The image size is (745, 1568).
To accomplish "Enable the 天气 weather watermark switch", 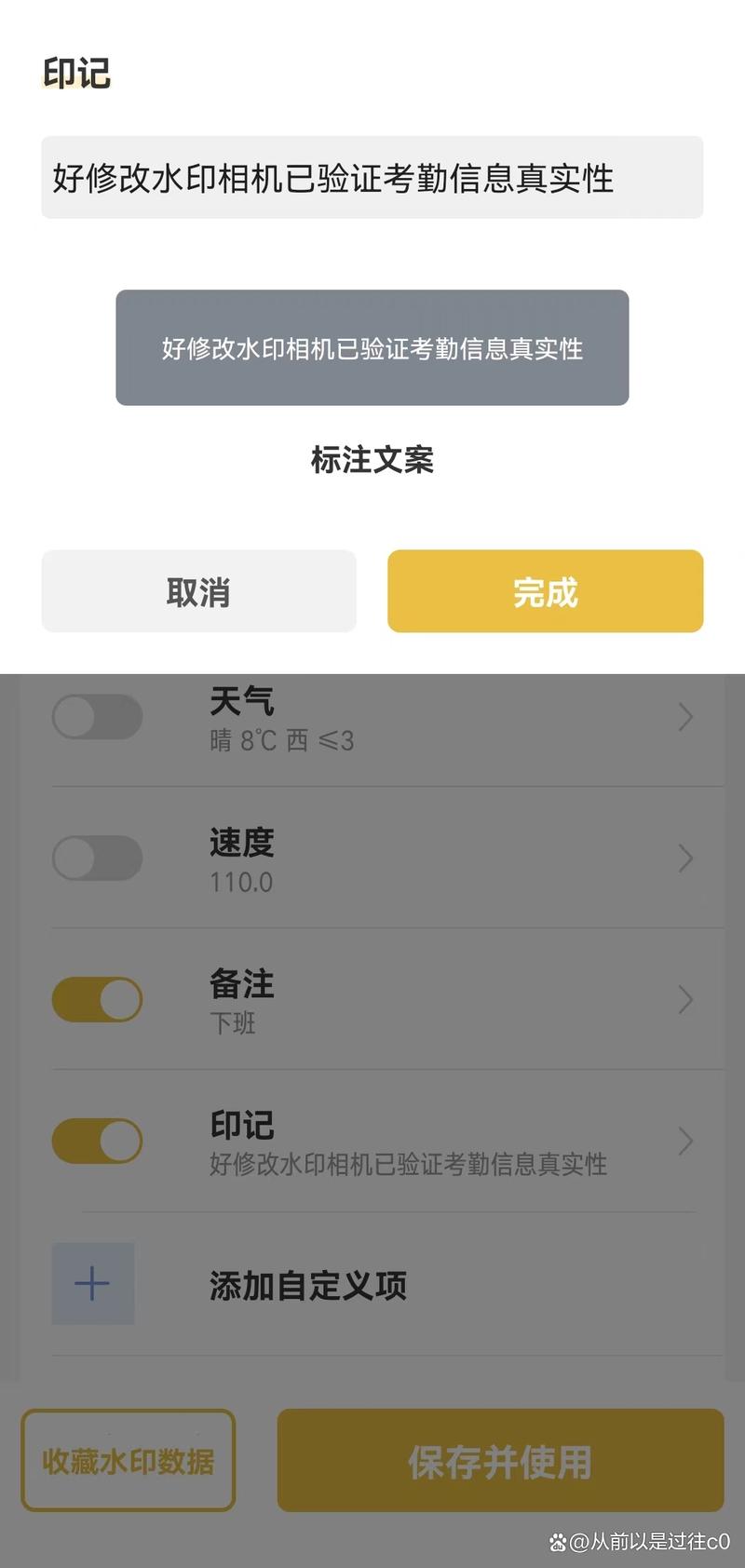I will click(x=97, y=717).
